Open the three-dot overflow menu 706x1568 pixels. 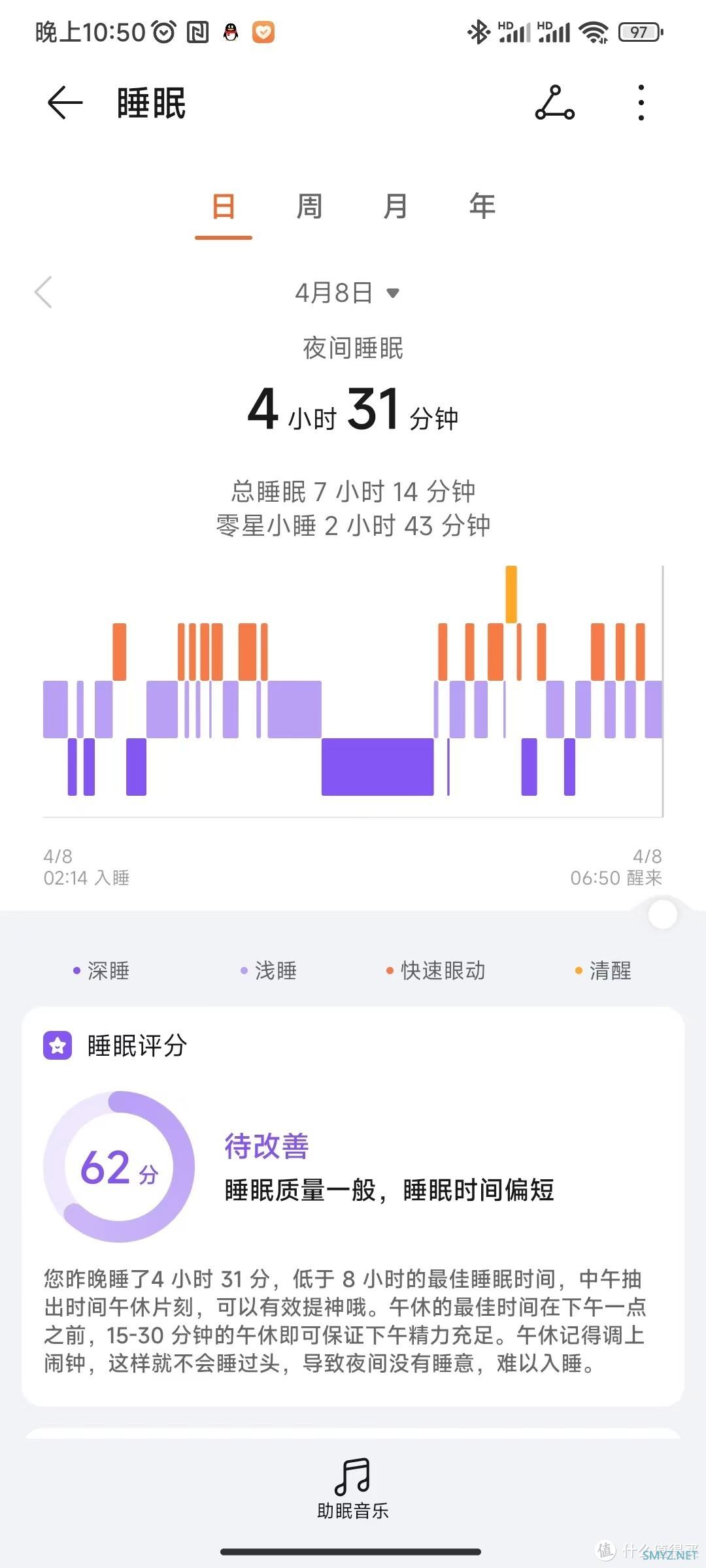tap(641, 103)
